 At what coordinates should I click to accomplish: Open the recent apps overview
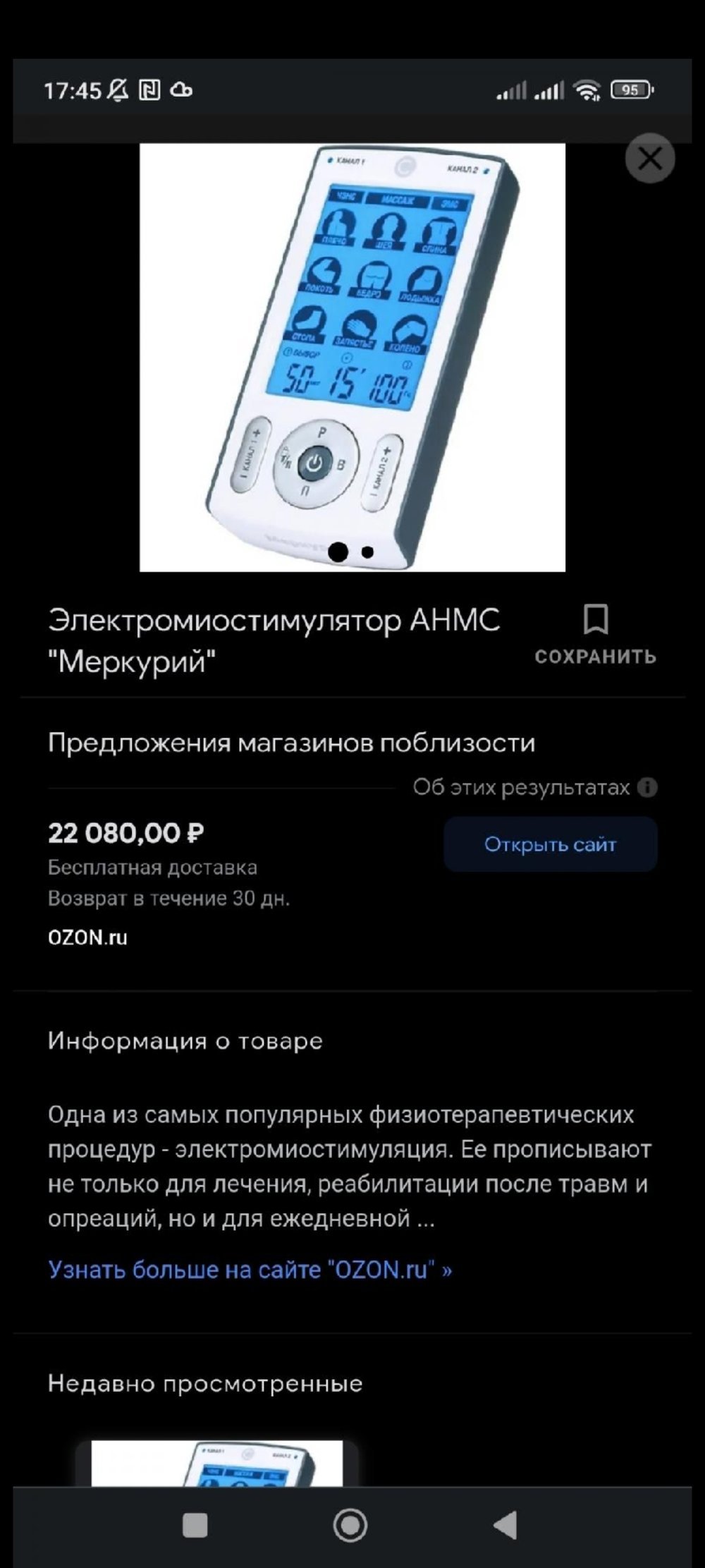[x=195, y=1526]
